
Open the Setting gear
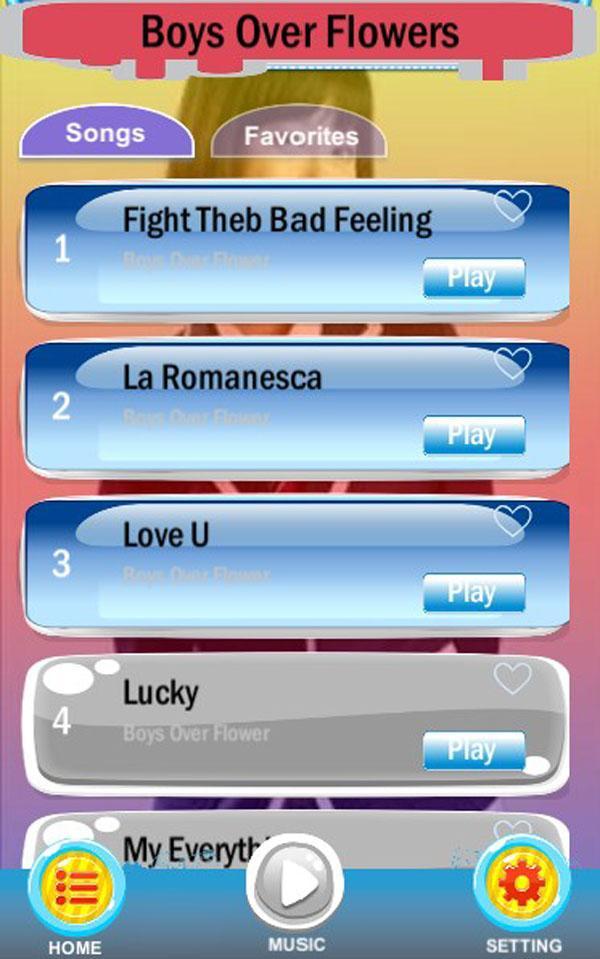pyautogui.click(x=522, y=888)
